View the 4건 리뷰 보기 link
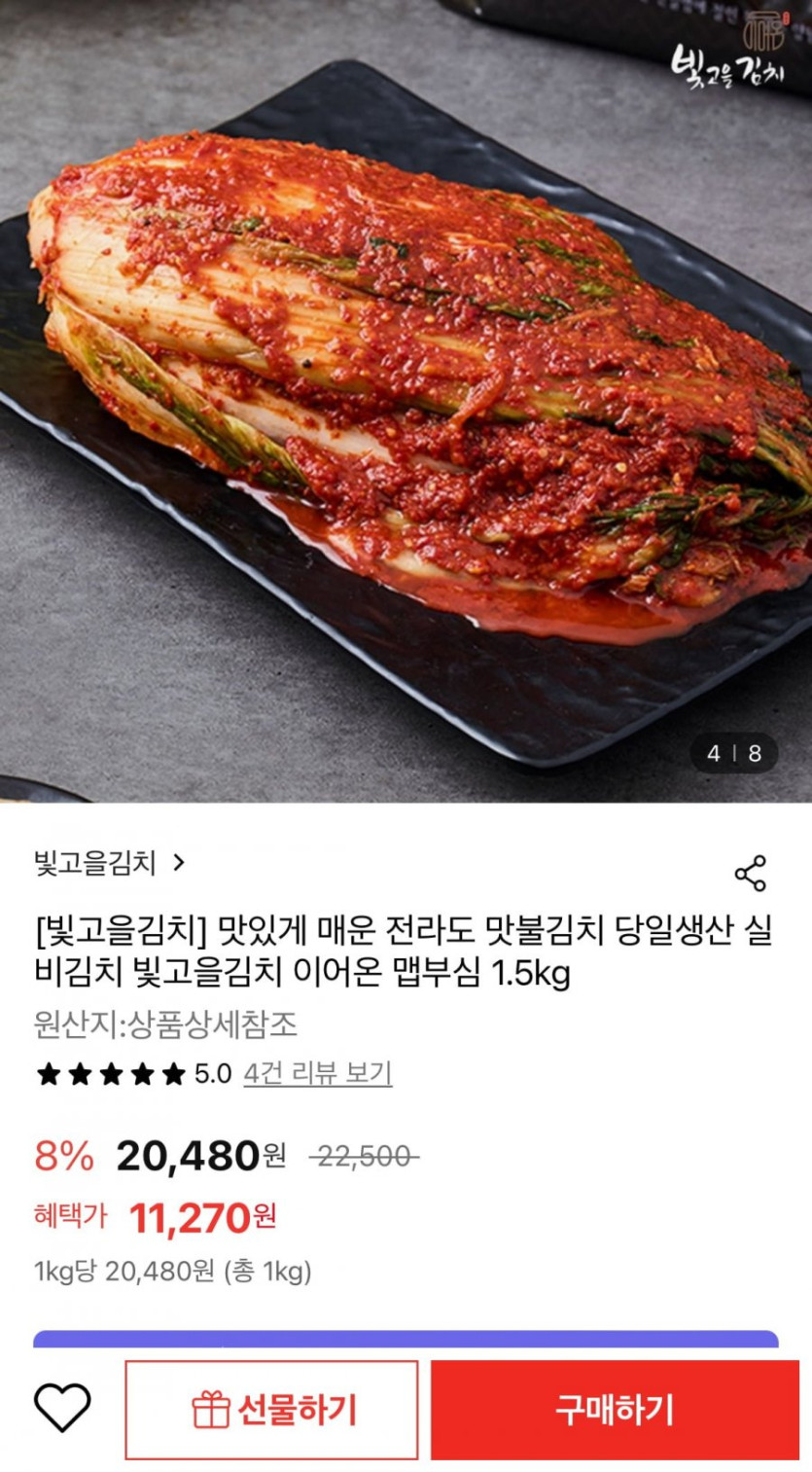 (x=318, y=1074)
